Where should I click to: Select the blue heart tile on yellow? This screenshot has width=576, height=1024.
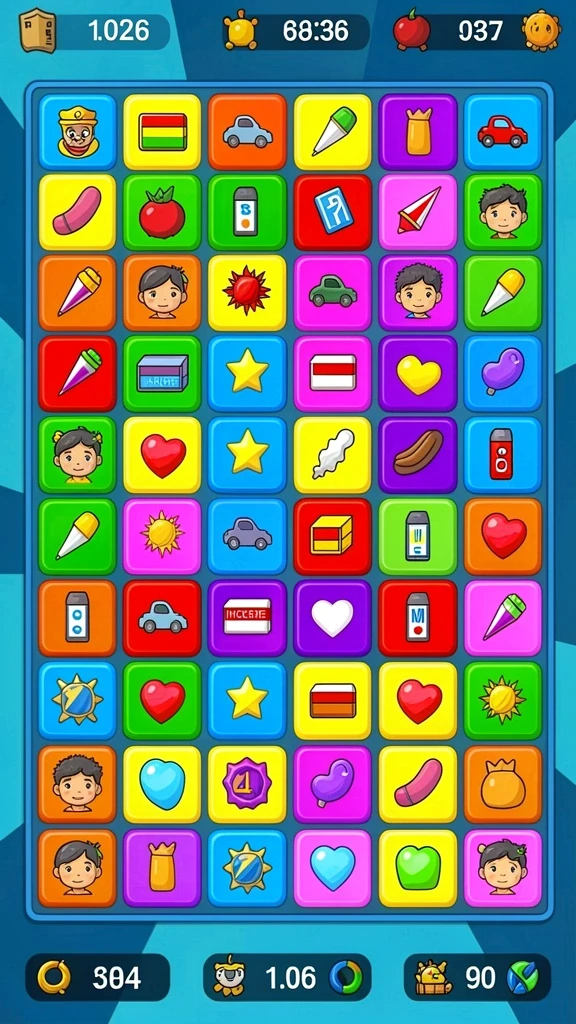tap(163, 784)
